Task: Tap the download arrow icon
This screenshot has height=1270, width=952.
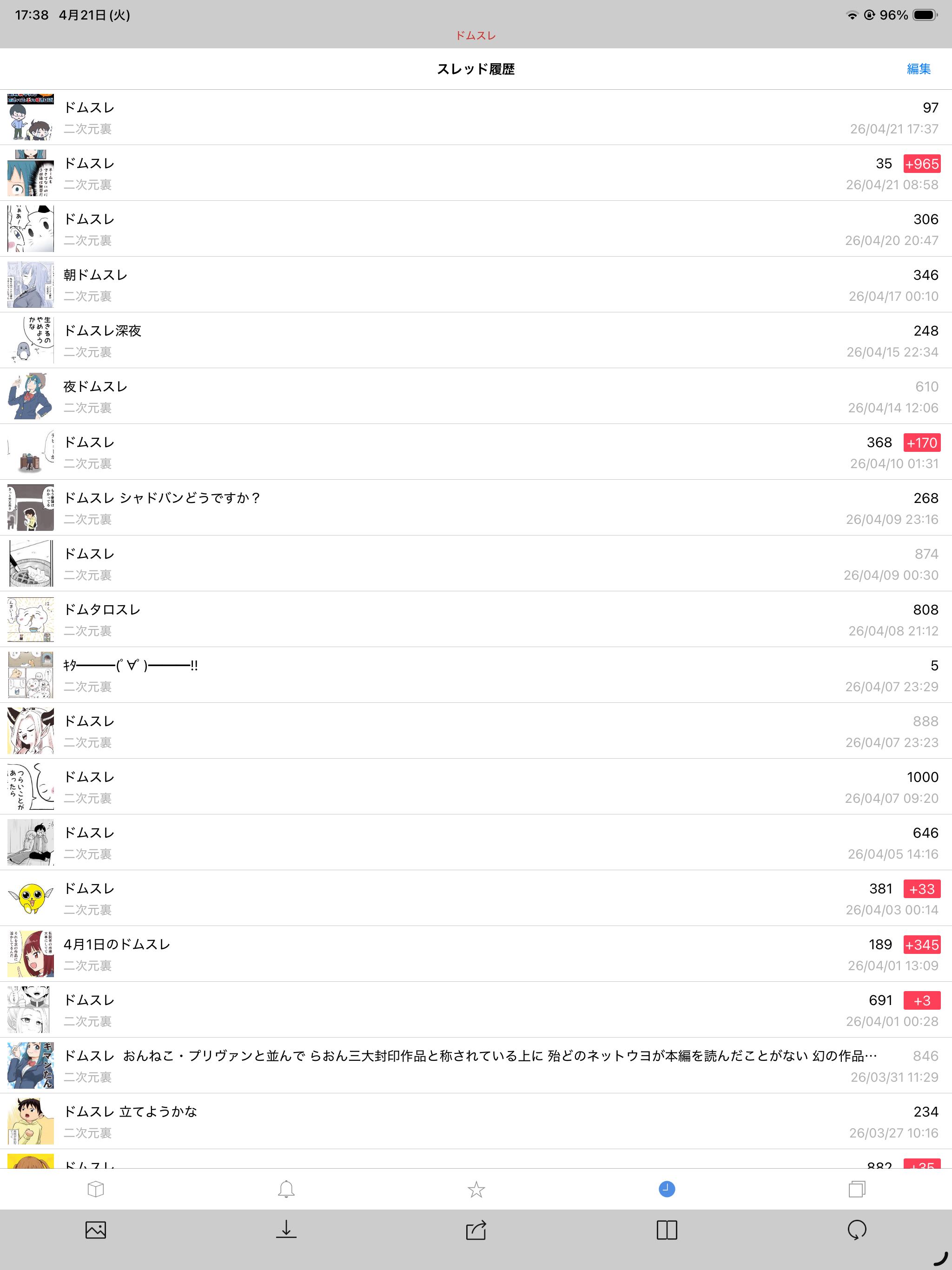Action: (x=286, y=1229)
